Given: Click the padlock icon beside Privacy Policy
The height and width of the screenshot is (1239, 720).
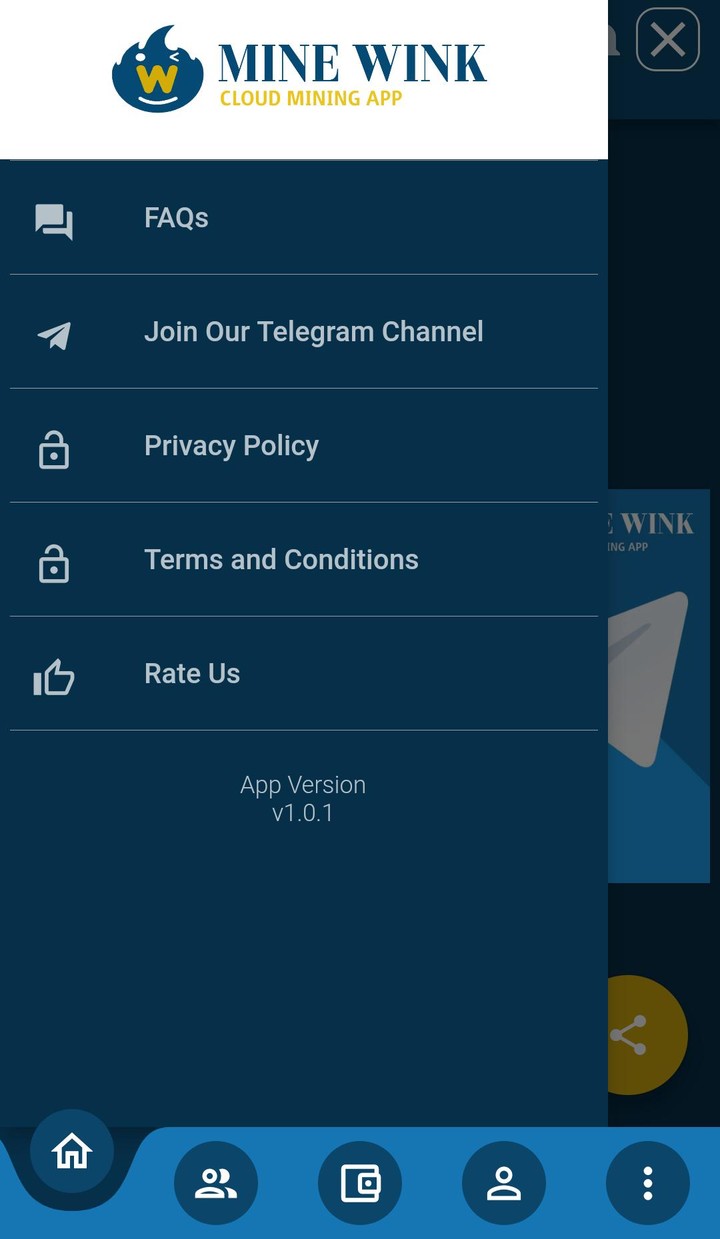Looking at the screenshot, I should [x=54, y=450].
